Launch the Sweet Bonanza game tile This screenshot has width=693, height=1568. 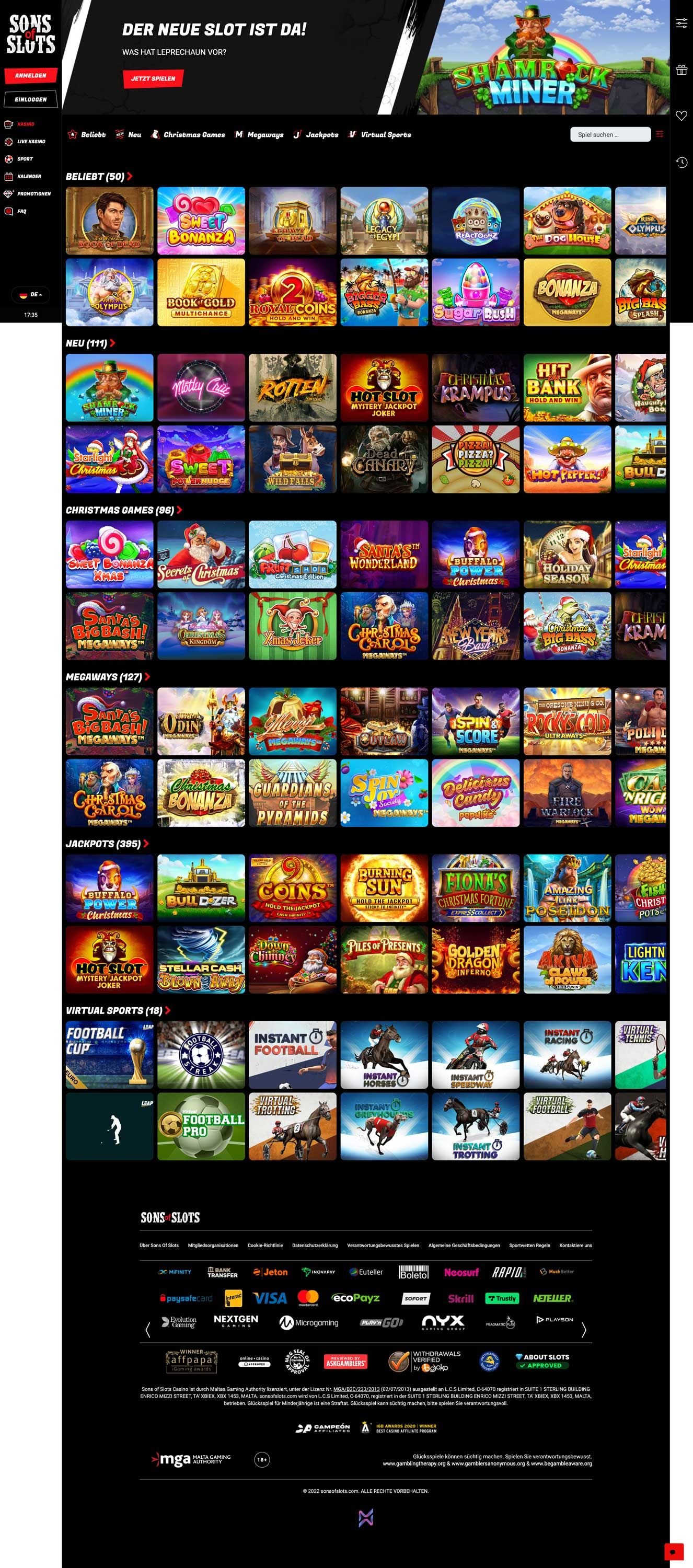tap(201, 221)
